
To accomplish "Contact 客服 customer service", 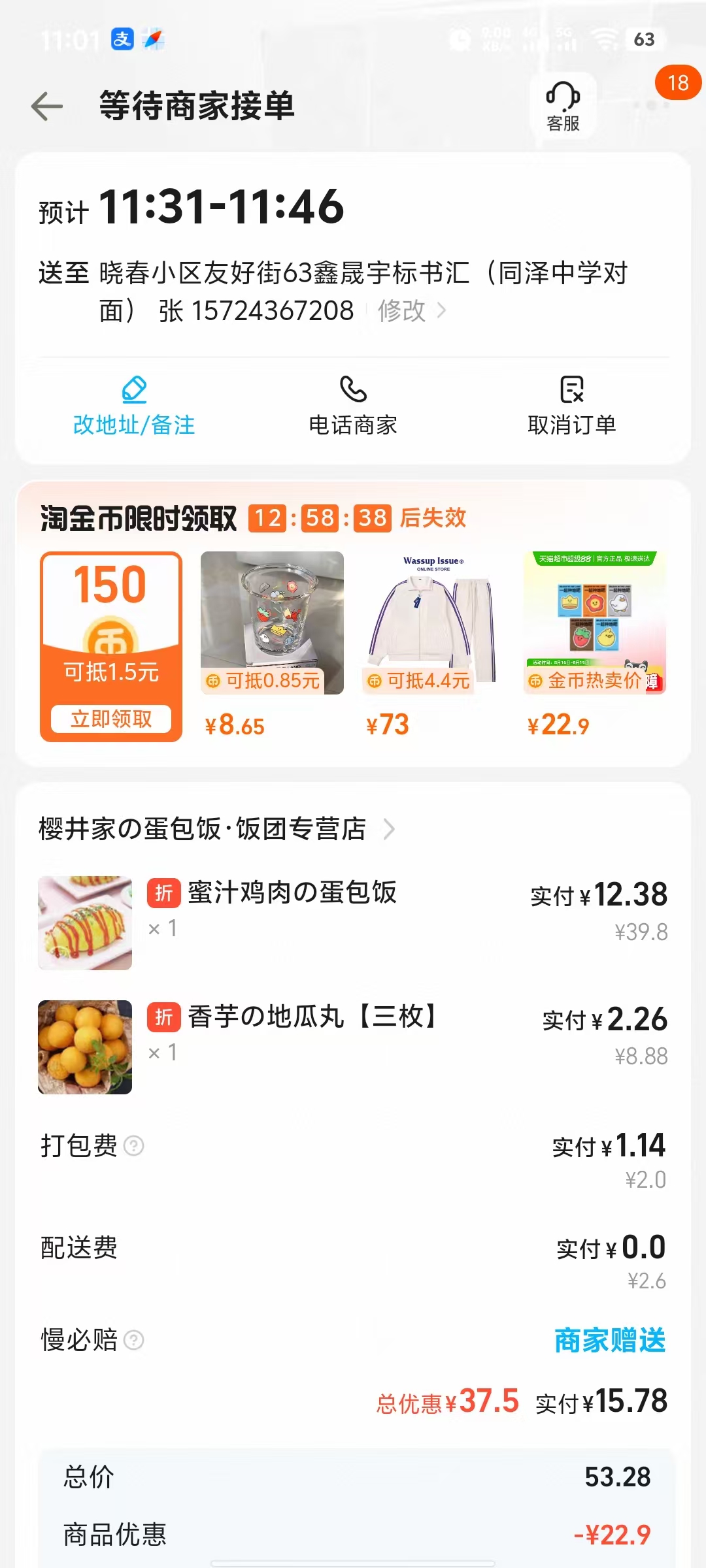I will [x=563, y=106].
